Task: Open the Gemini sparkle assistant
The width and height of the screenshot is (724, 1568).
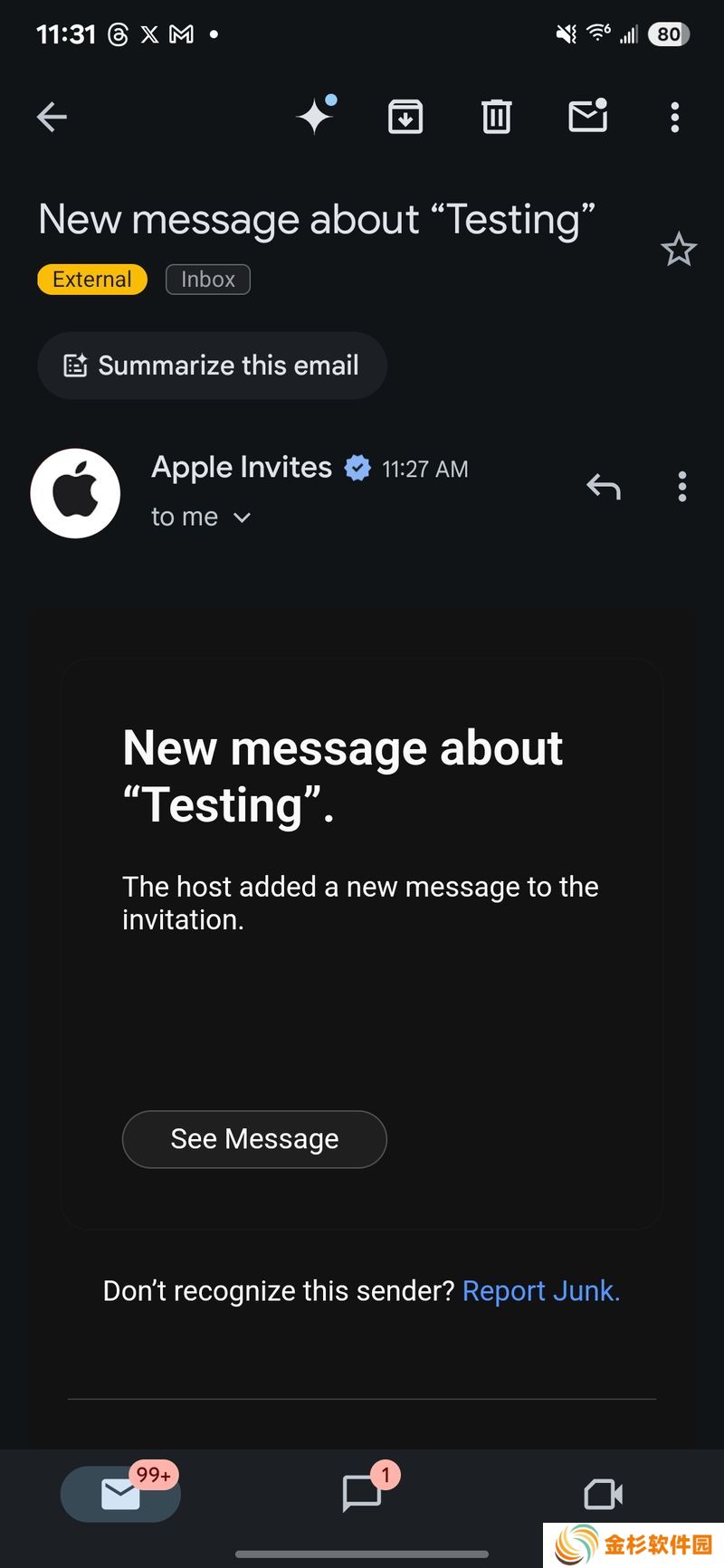Action: pos(316,117)
